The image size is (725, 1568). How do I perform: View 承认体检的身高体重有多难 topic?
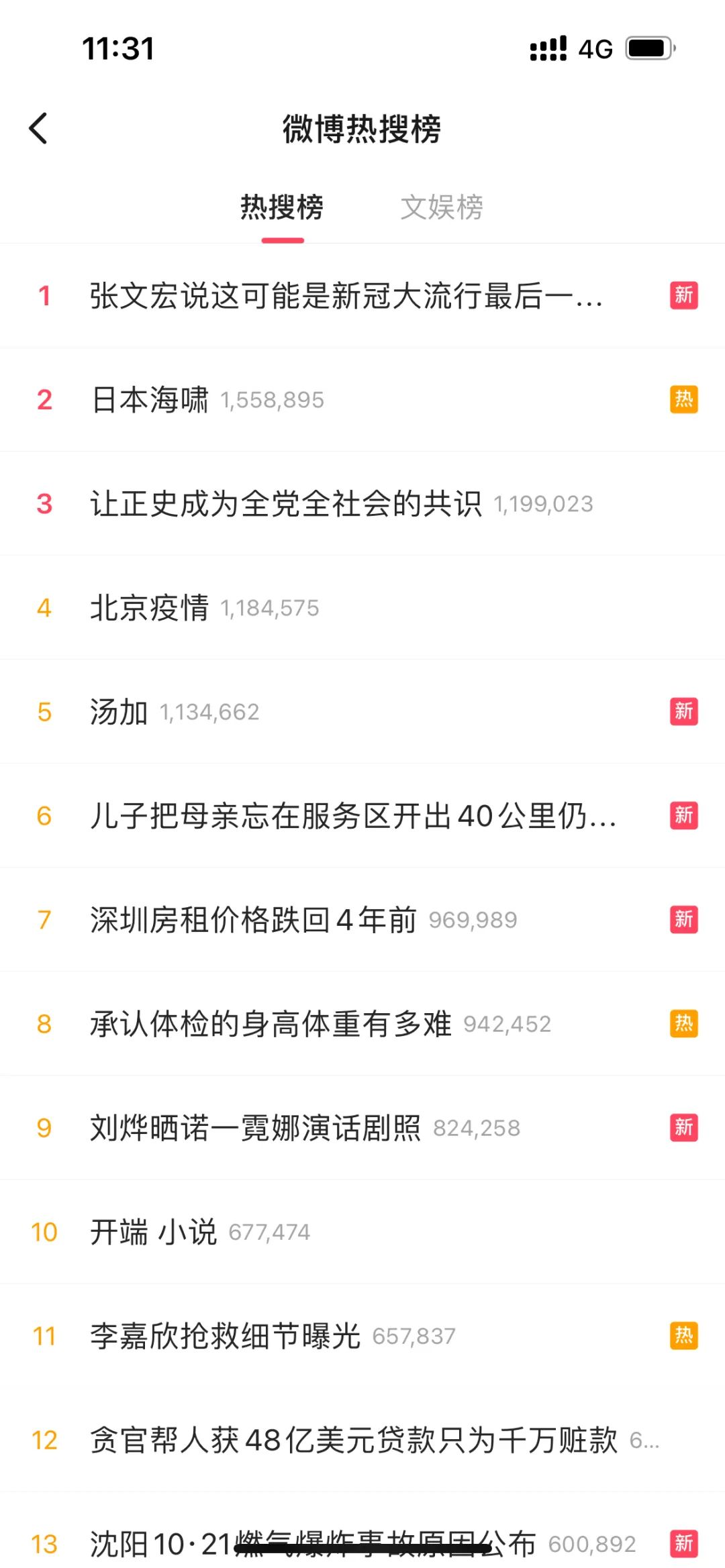click(x=271, y=1024)
